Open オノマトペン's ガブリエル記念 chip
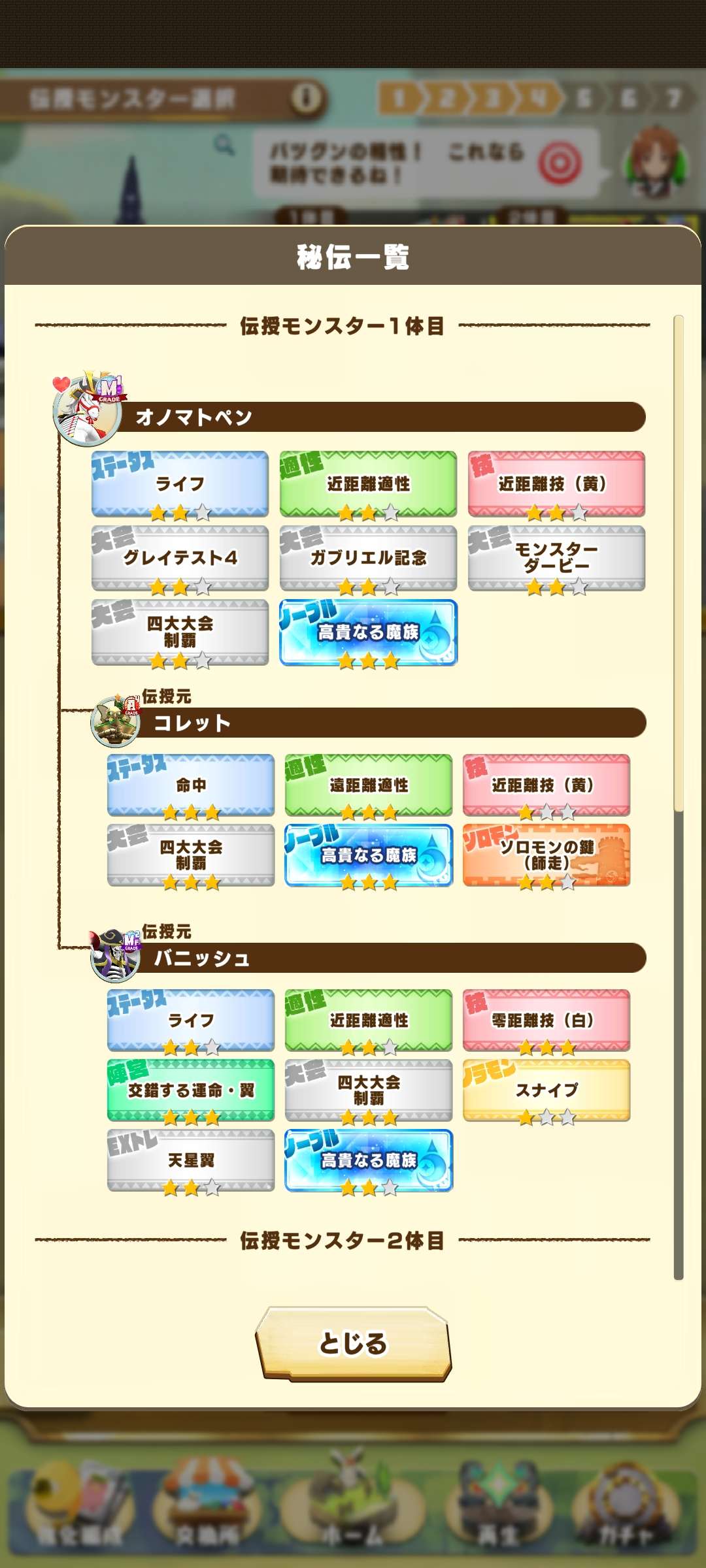The image size is (706, 1568). pos(368,558)
